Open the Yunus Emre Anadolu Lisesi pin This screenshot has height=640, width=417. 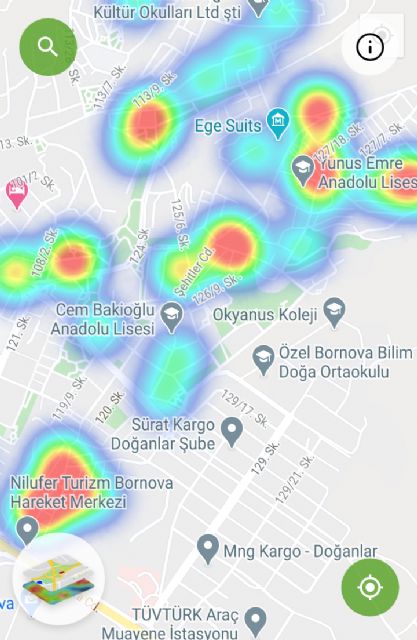click(x=303, y=171)
